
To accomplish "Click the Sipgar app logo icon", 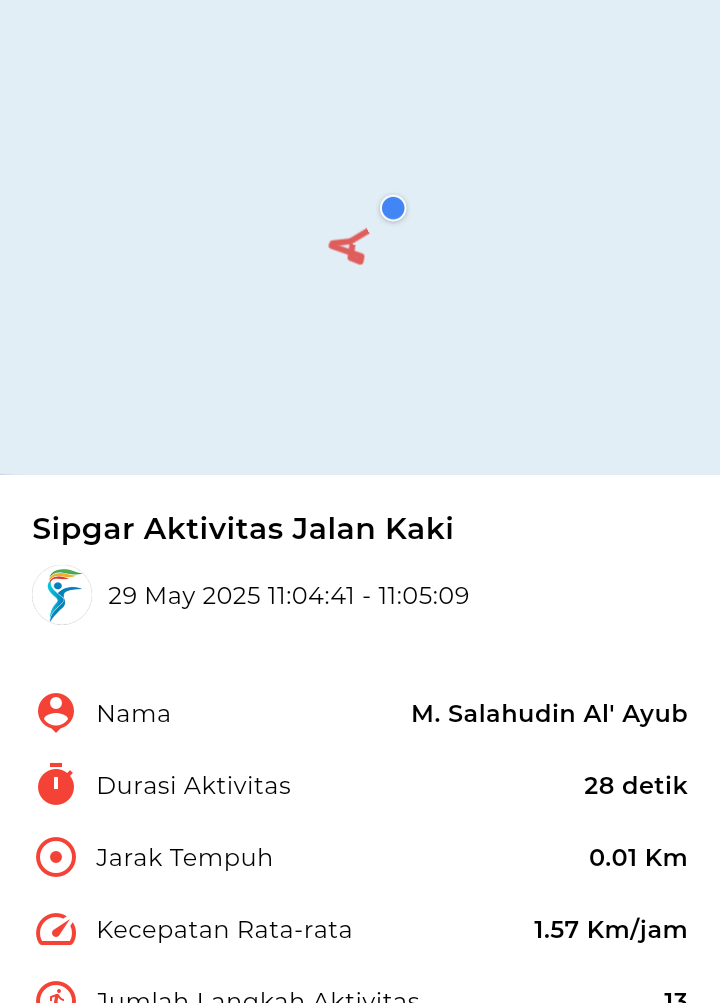I will pos(62,595).
